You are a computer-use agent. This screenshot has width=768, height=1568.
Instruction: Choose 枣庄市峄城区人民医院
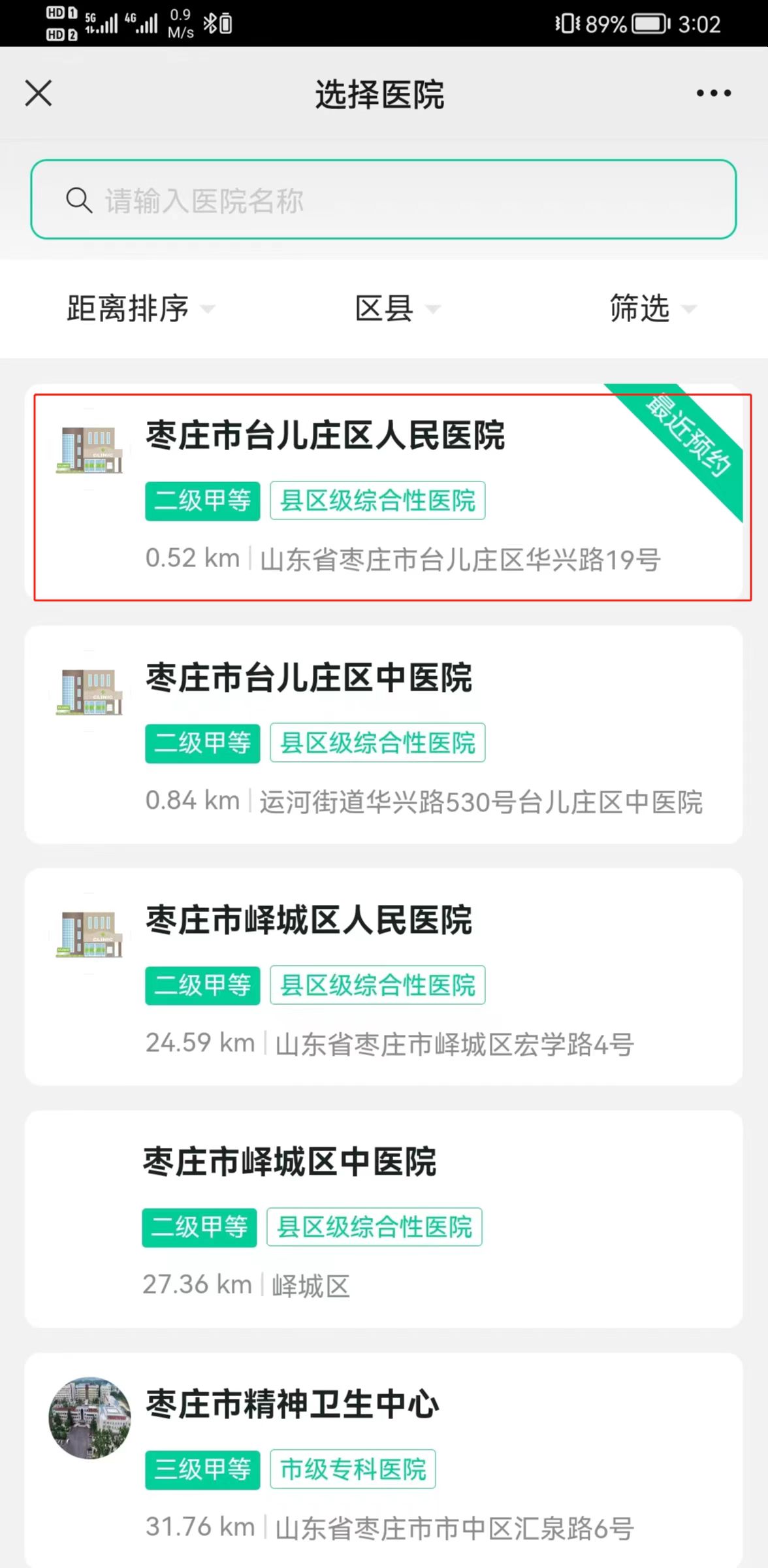point(383,977)
